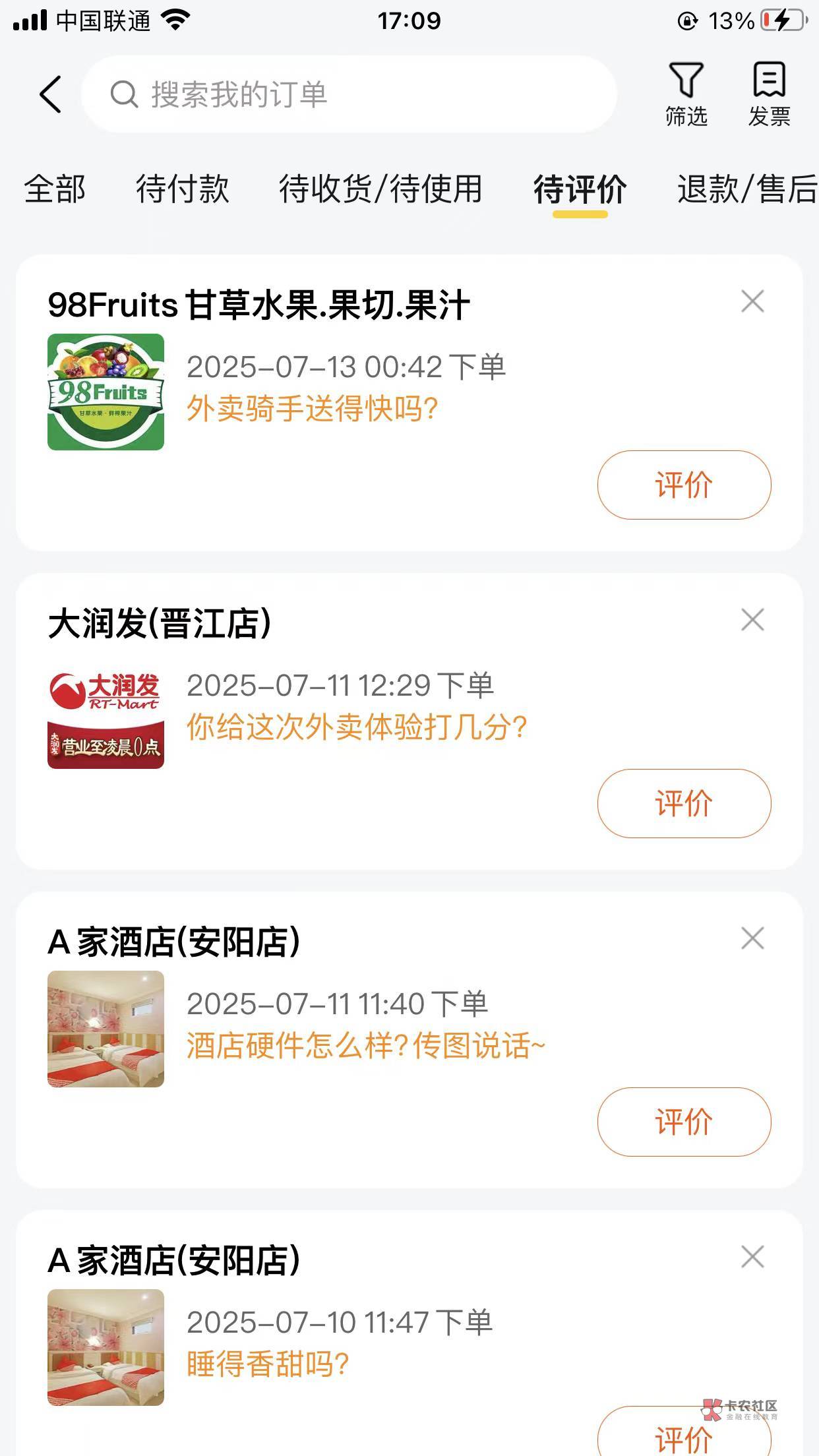Dismiss the A家酒店 order from 2025-07-11
This screenshot has width=819, height=1456.
tap(752, 938)
